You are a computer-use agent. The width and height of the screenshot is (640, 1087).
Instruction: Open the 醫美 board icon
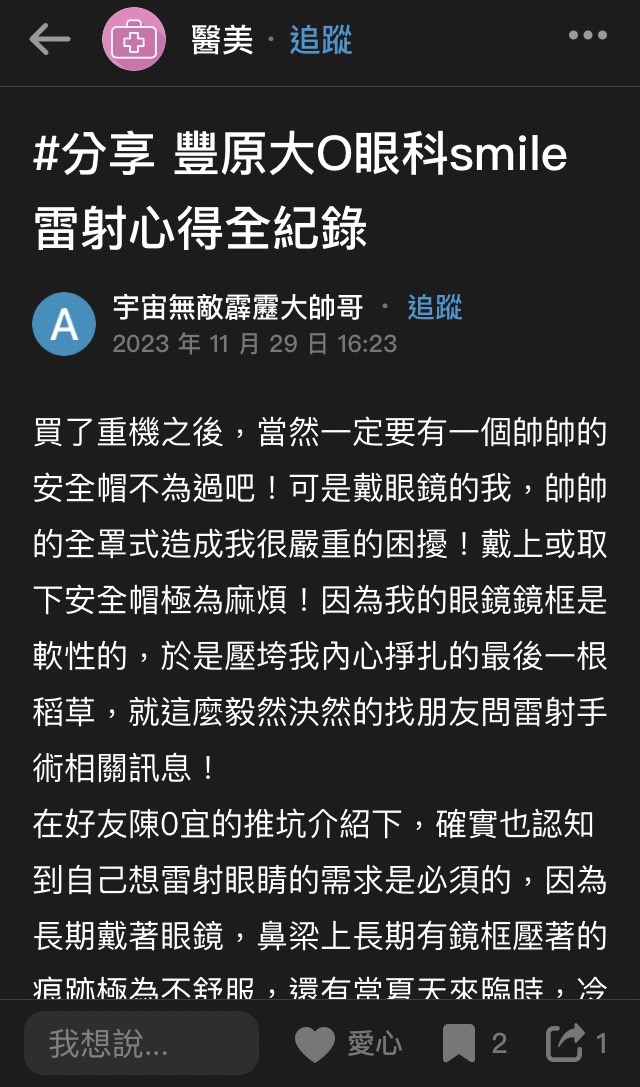pyautogui.click(x=134, y=40)
